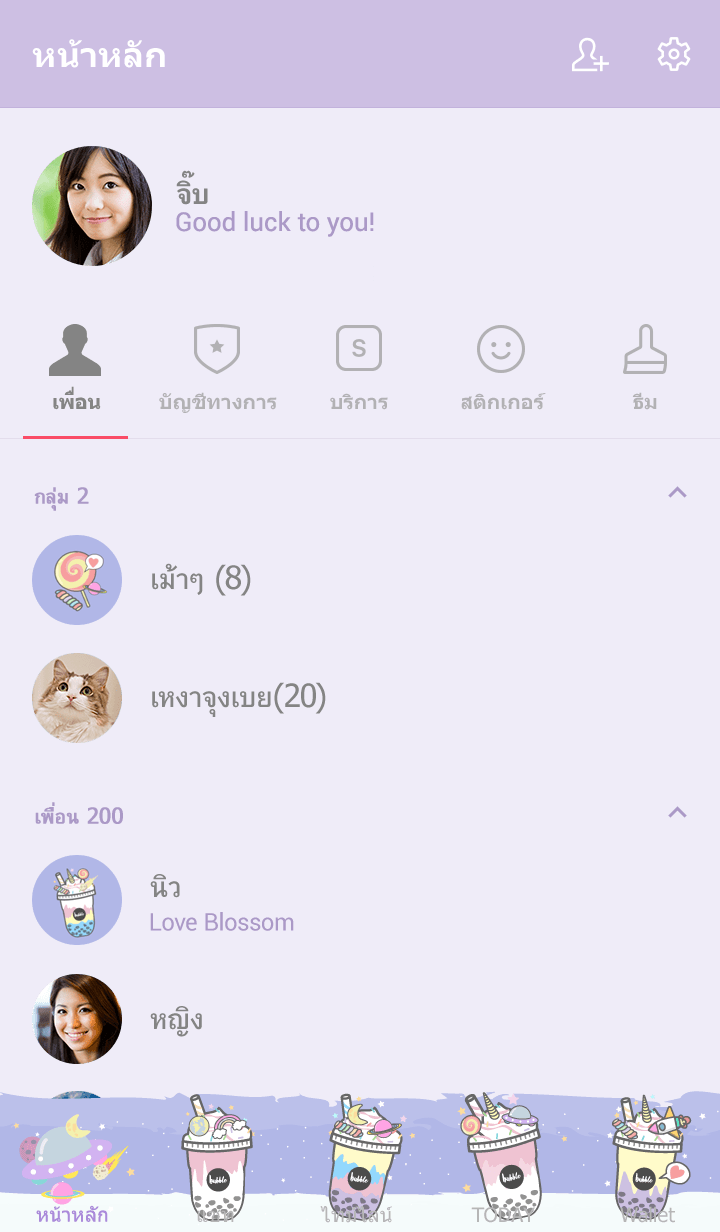This screenshot has width=720, height=1232.
Task: Show the สติกเกอร์ tab
Action: tap(501, 370)
